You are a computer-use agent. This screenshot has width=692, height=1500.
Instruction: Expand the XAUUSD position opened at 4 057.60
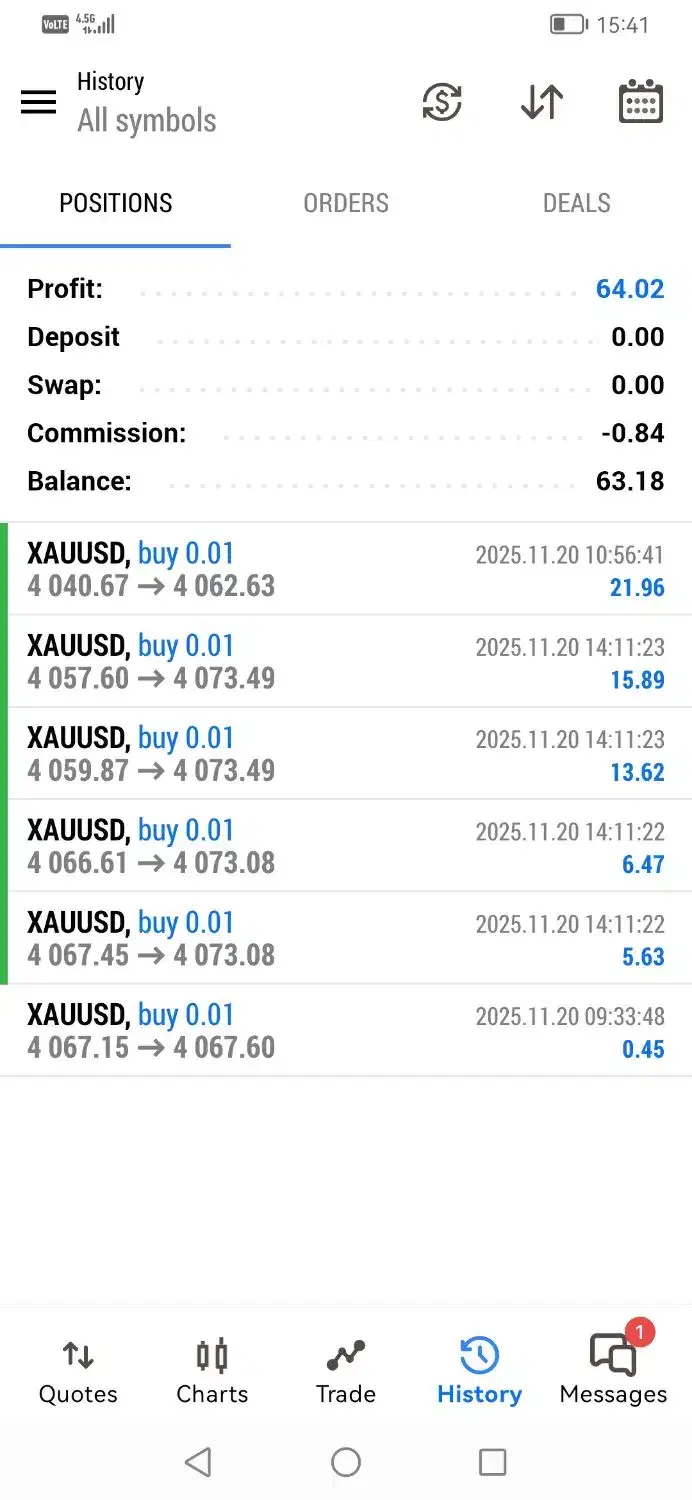(346, 661)
